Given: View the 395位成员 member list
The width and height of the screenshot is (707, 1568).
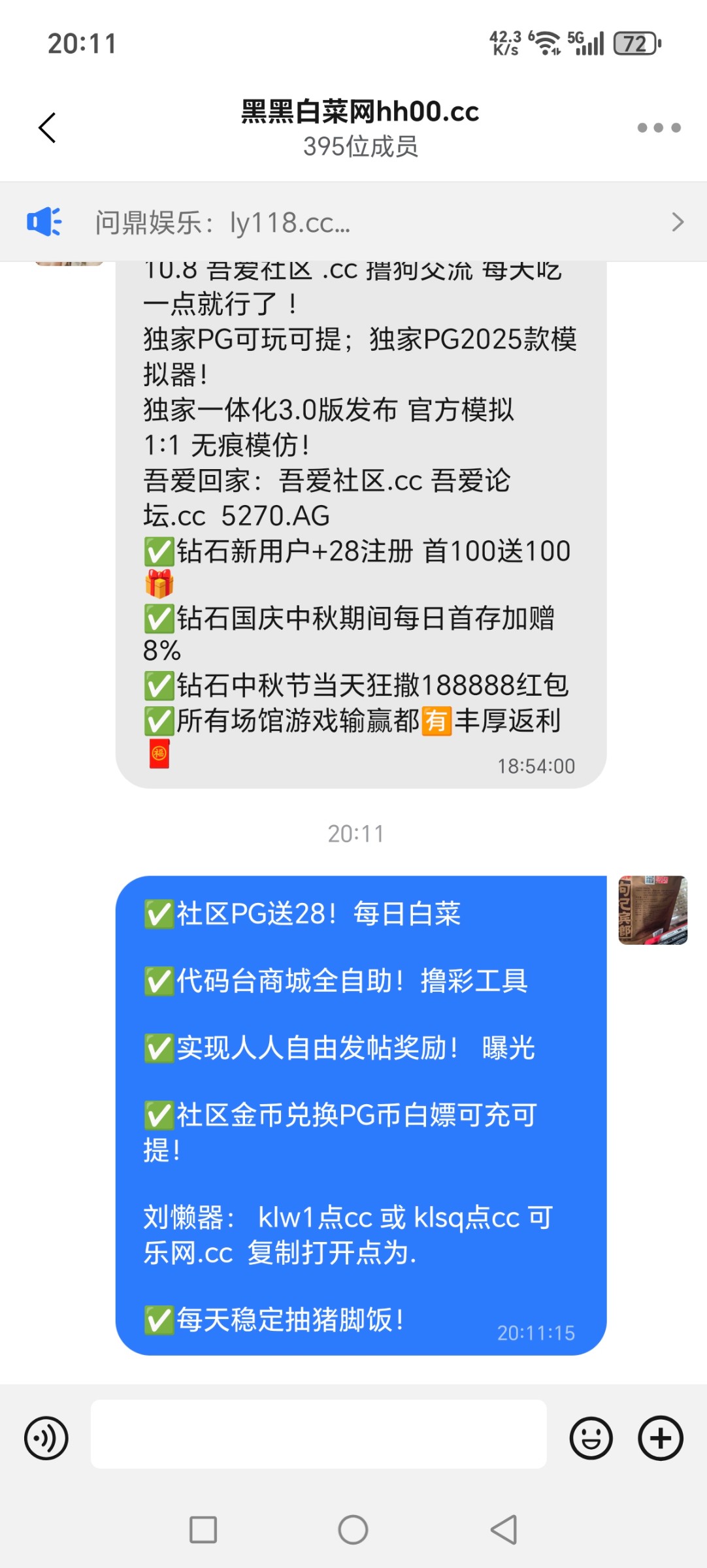Looking at the screenshot, I should tap(362, 148).
